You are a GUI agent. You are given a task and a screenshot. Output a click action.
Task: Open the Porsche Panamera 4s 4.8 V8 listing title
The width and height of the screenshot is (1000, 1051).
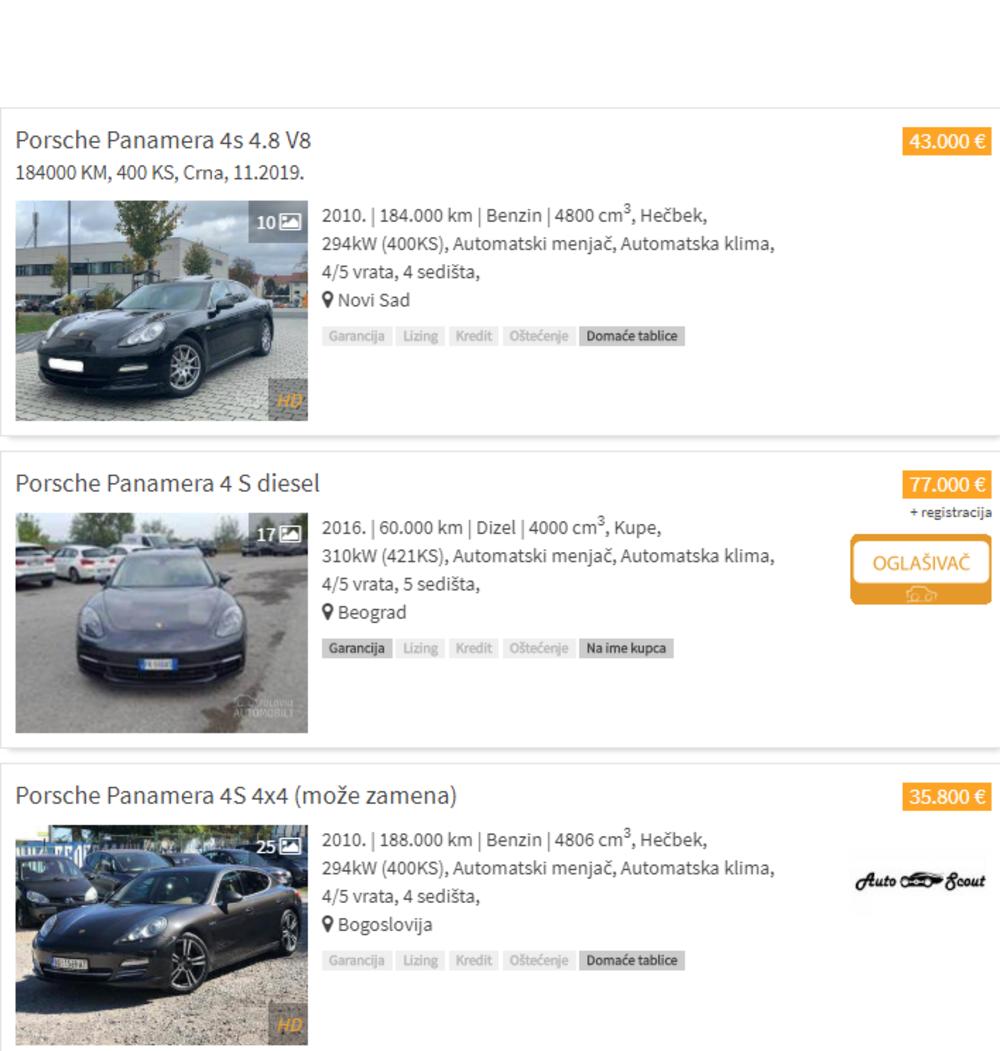[163, 140]
